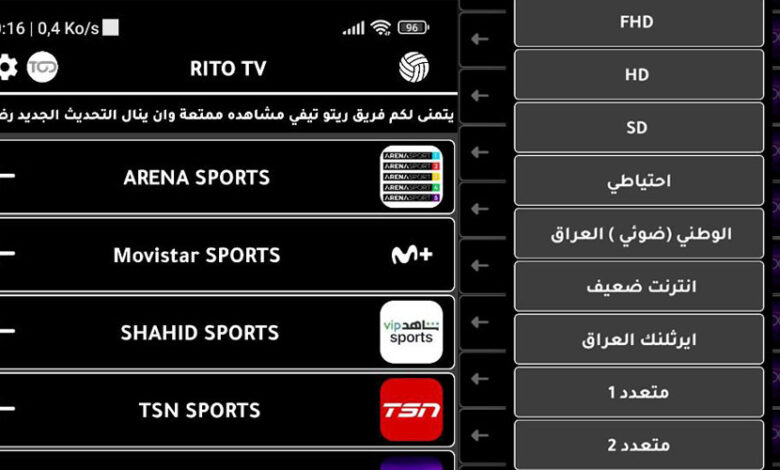This screenshot has height=470, width=780.
Task: Open the settings gear icon
Action: 7,67
